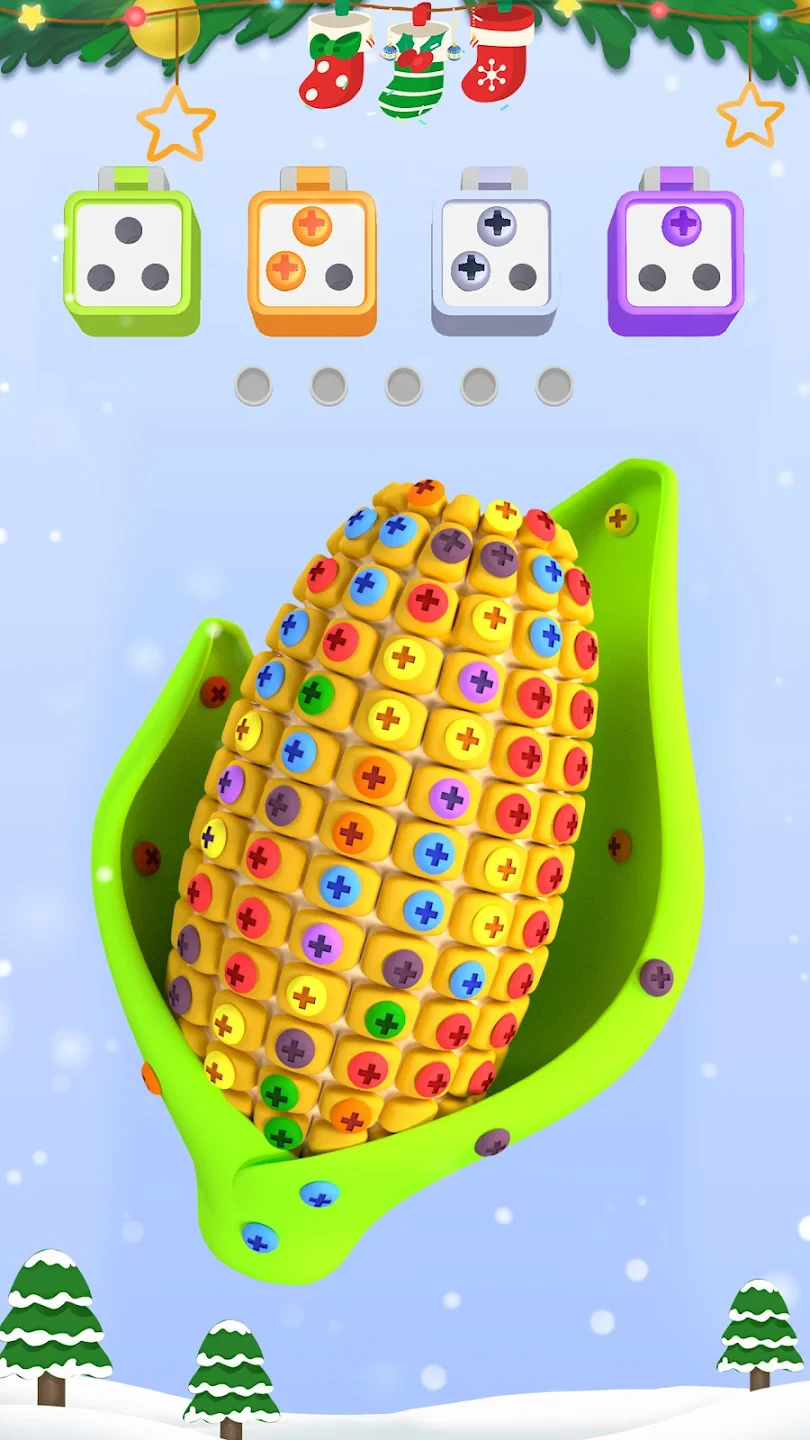Tap the orange screw at the corn's tip
The height and width of the screenshot is (1440, 810).
tap(426, 491)
